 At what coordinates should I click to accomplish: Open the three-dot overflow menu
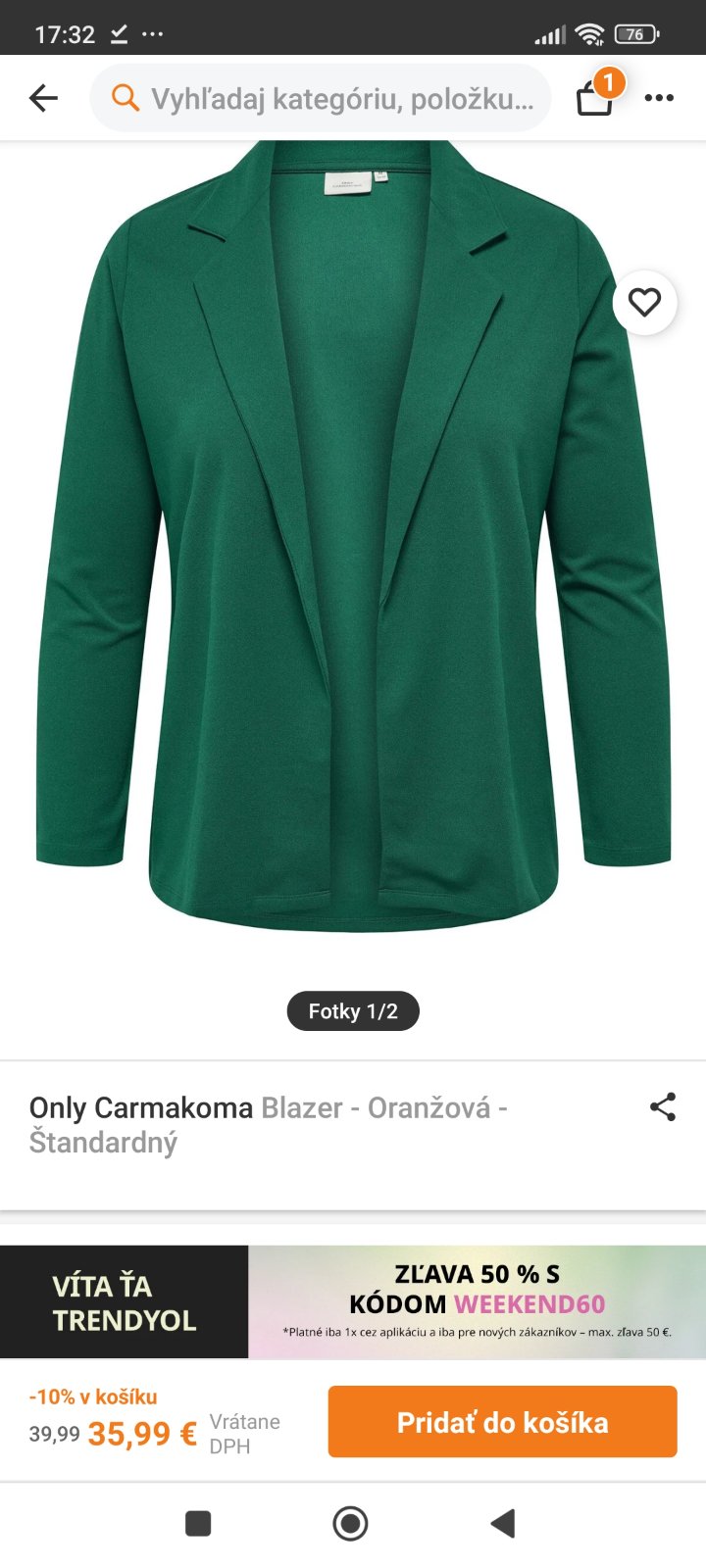(x=659, y=98)
